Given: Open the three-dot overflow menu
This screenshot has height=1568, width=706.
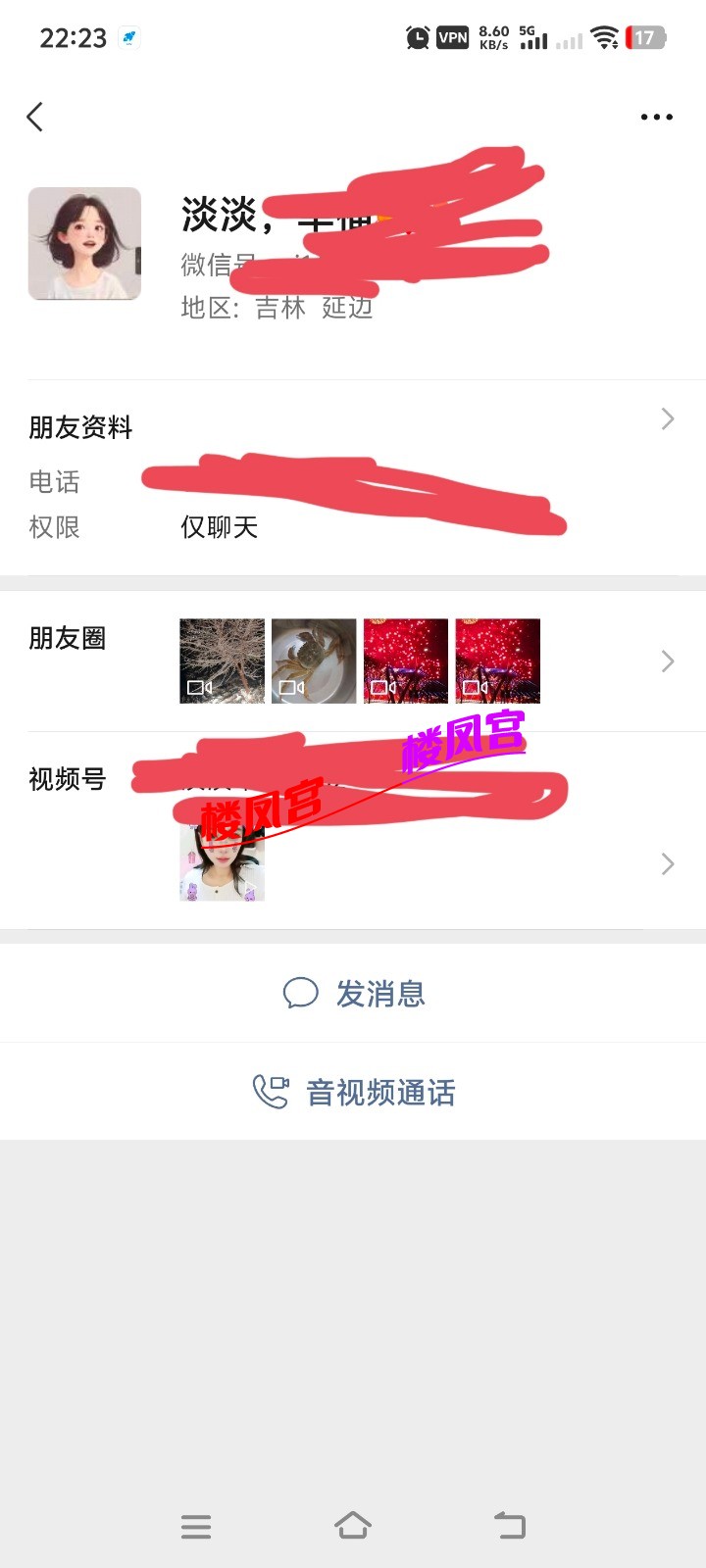Looking at the screenshot, I should point(656,117).
